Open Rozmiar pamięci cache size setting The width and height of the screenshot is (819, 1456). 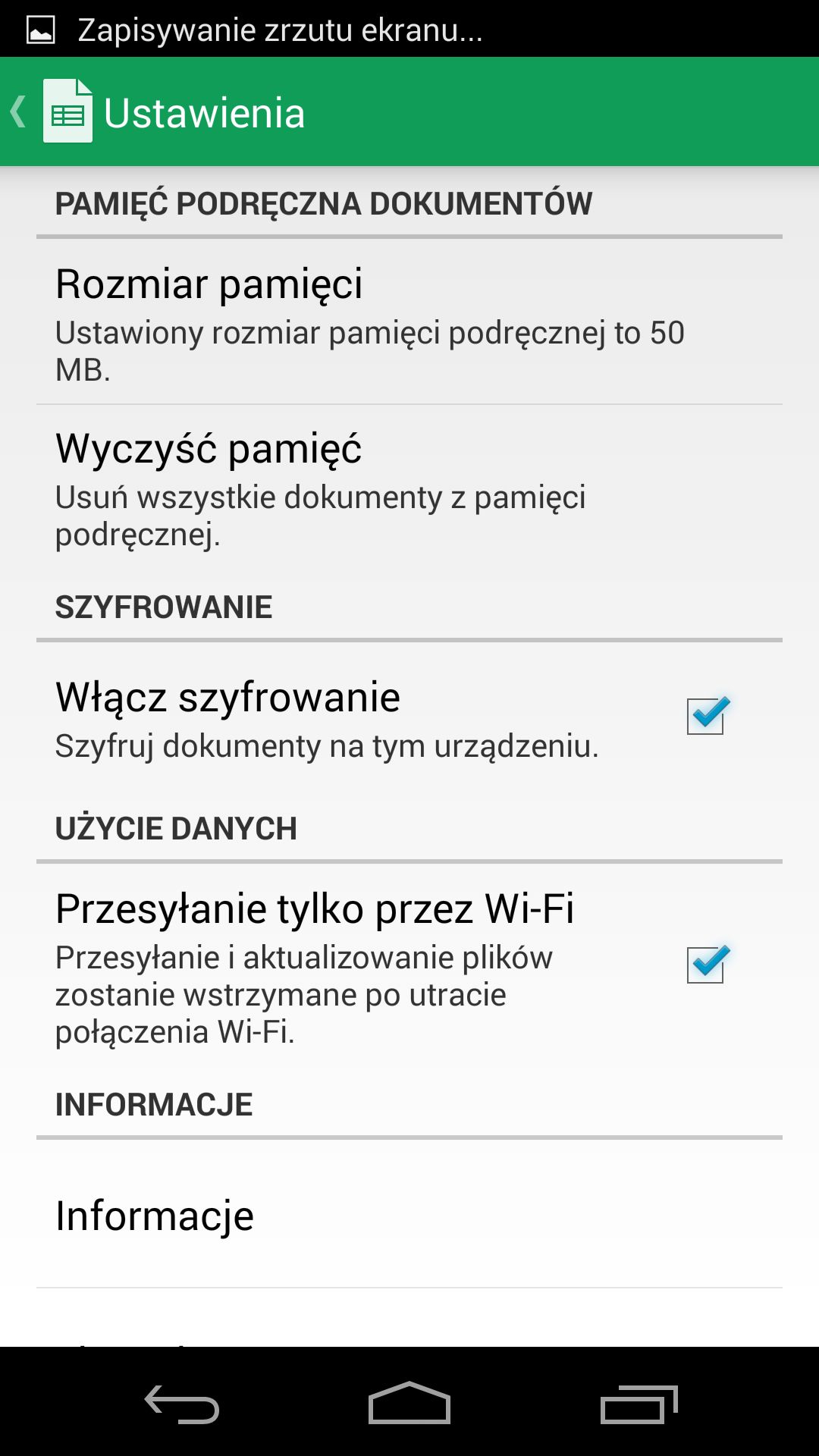point(409,322)
